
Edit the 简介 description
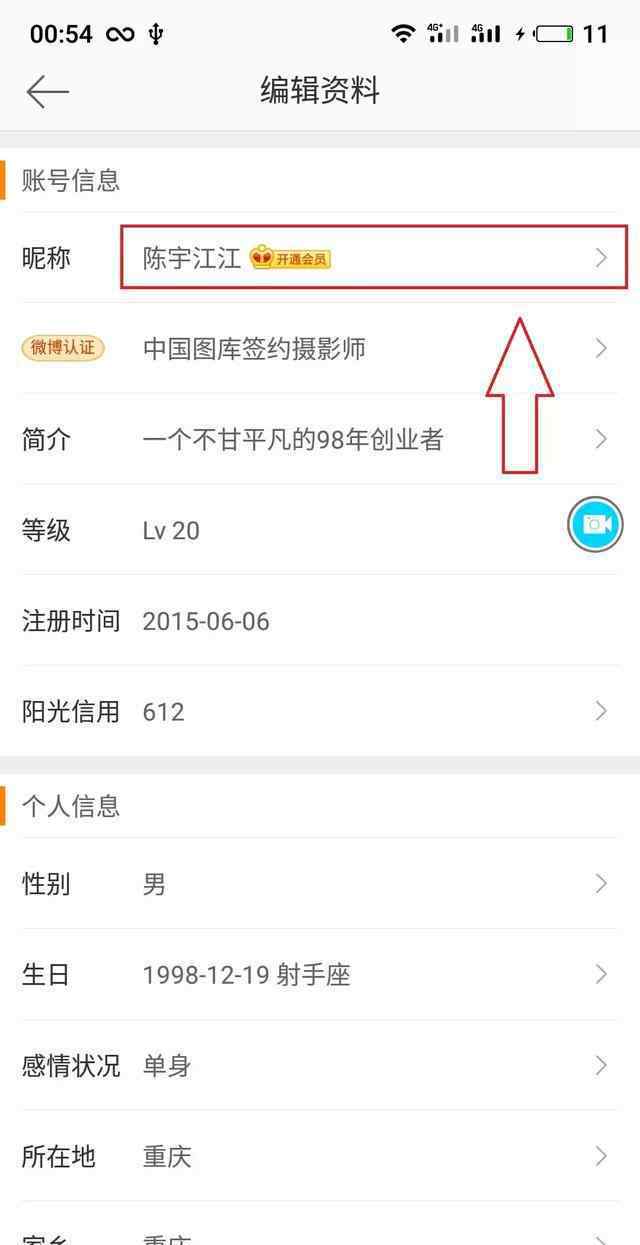pos(320,439)
